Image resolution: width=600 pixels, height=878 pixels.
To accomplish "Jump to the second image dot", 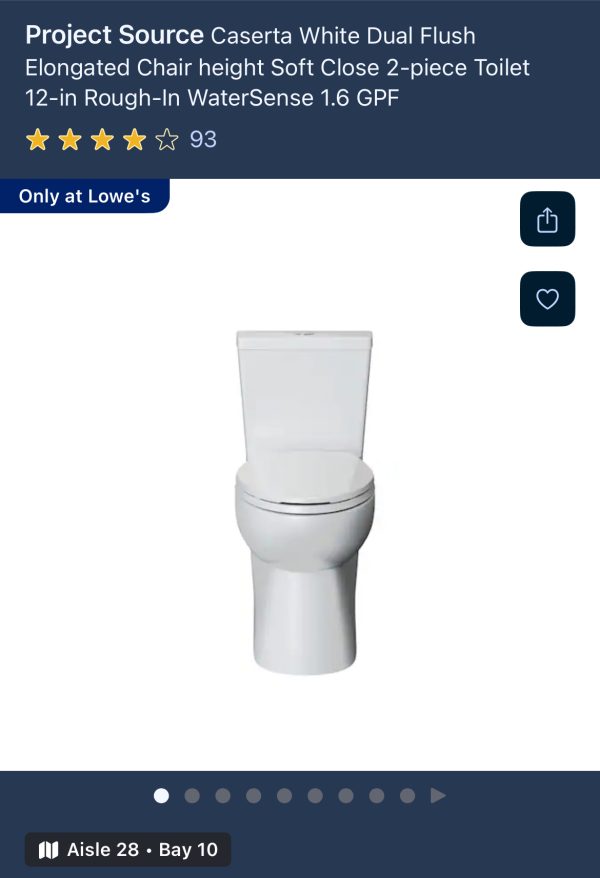I will (x=192, y=796).
